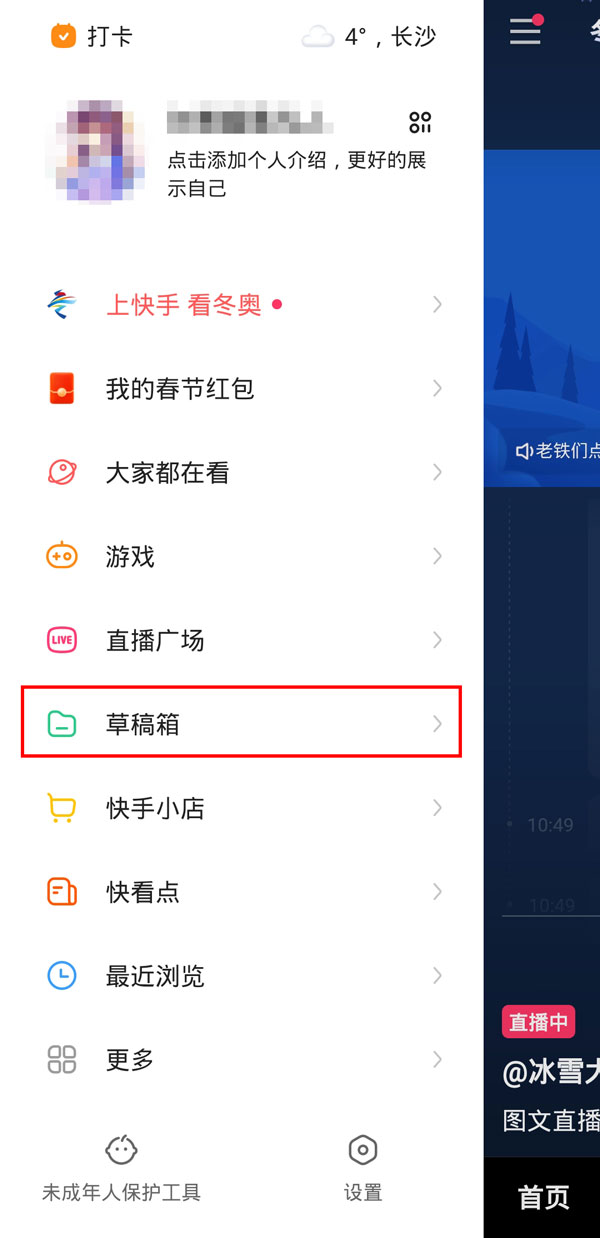
Task: Add a personal introduction
Action: coord(296,174)
